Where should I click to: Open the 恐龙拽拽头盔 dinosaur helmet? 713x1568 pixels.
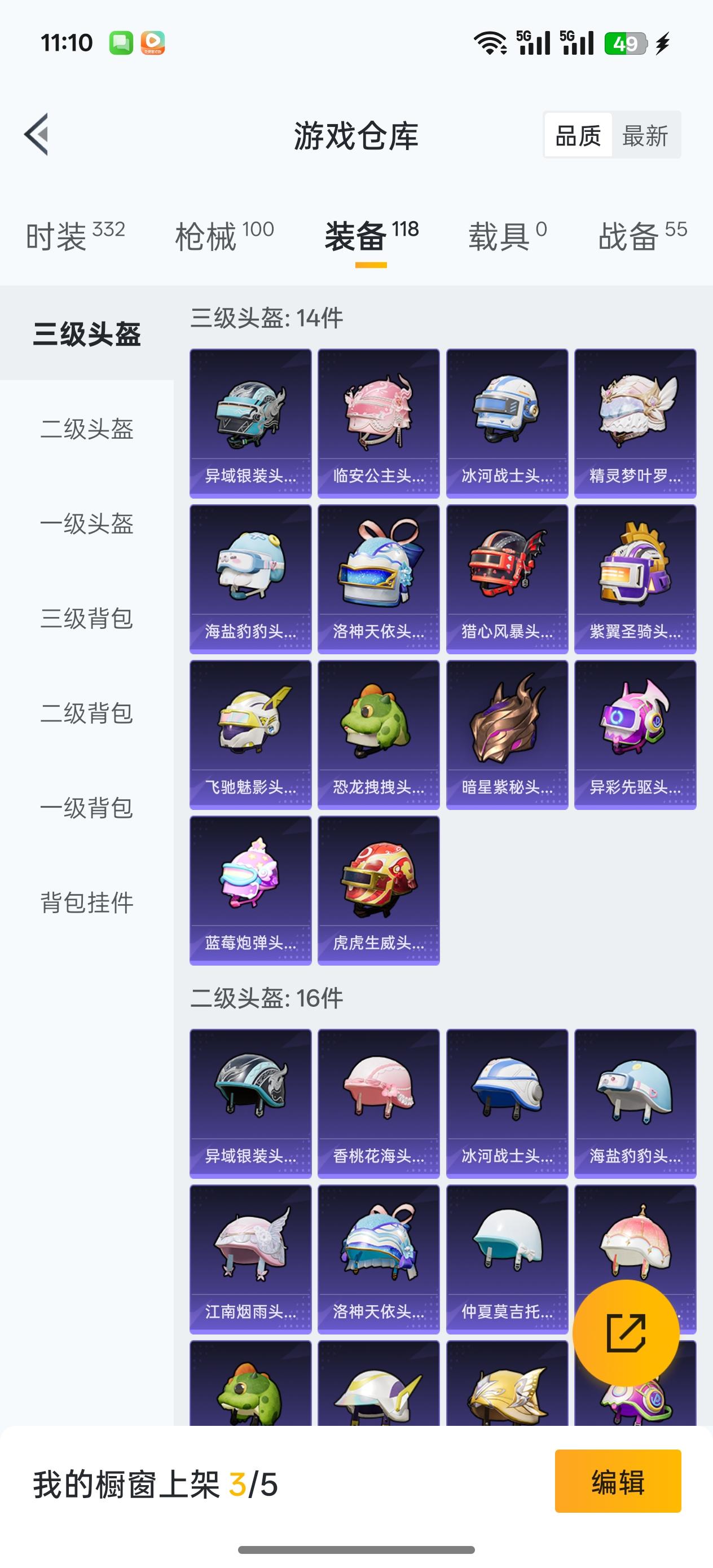pos(378,729)
